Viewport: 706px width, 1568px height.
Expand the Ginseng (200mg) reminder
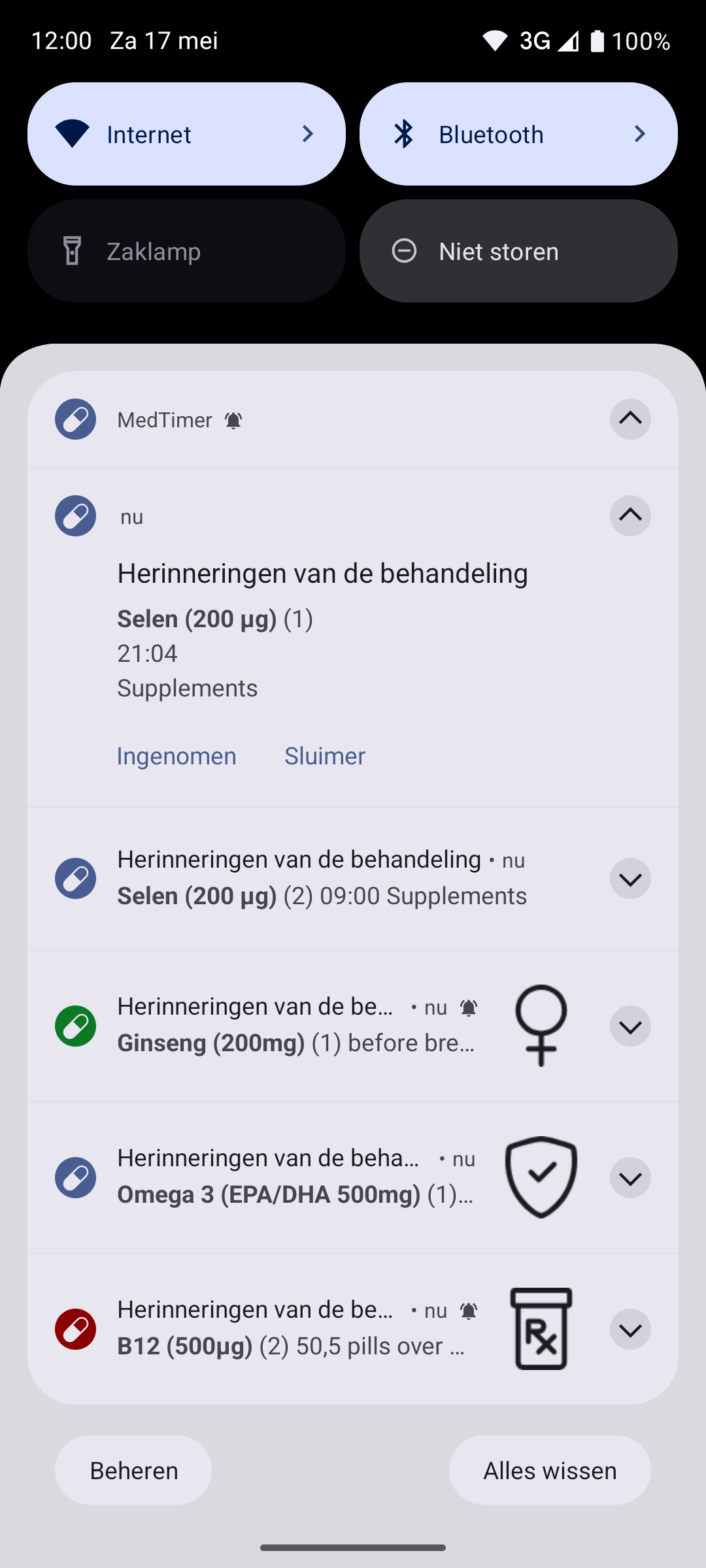pos(630,1026)
